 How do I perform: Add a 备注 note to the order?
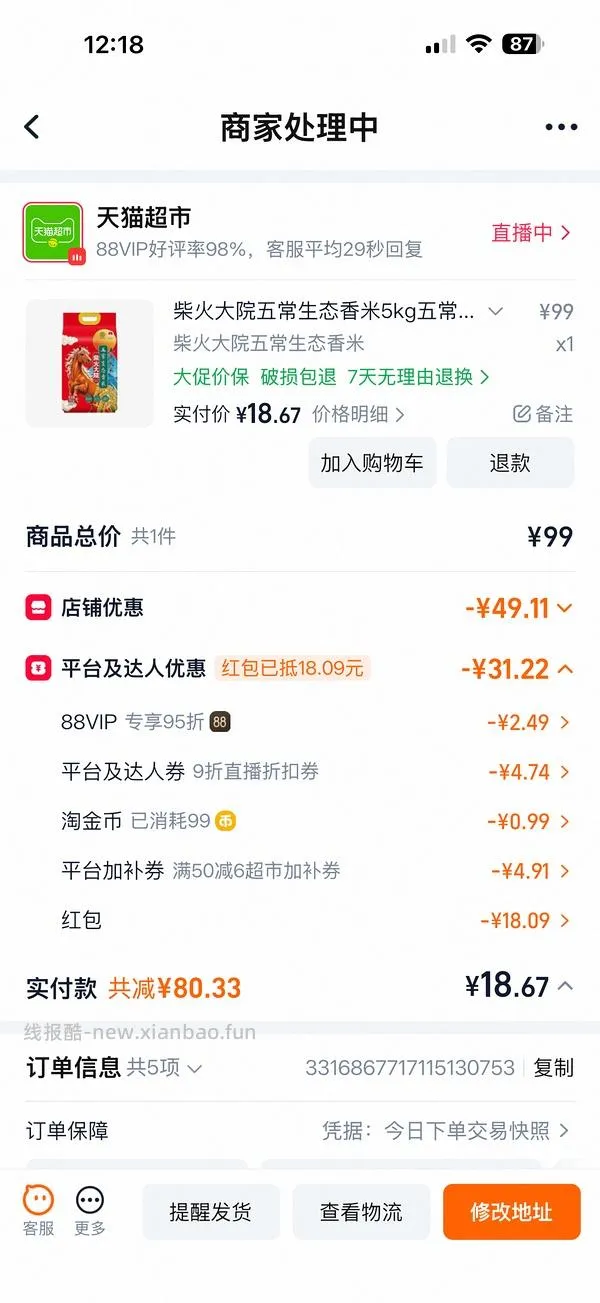543,414
